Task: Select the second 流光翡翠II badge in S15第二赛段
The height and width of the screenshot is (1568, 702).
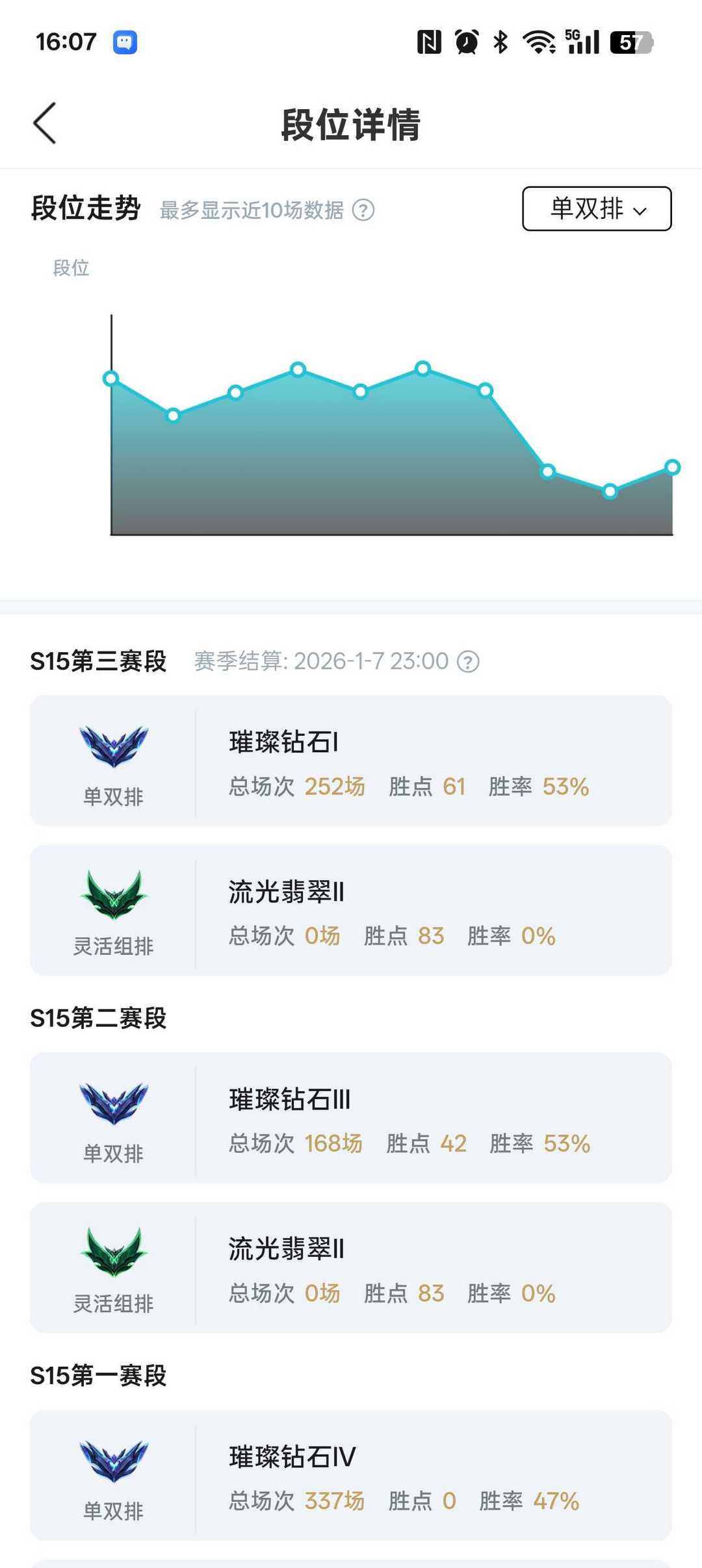Action: (x=113, y=1250)
